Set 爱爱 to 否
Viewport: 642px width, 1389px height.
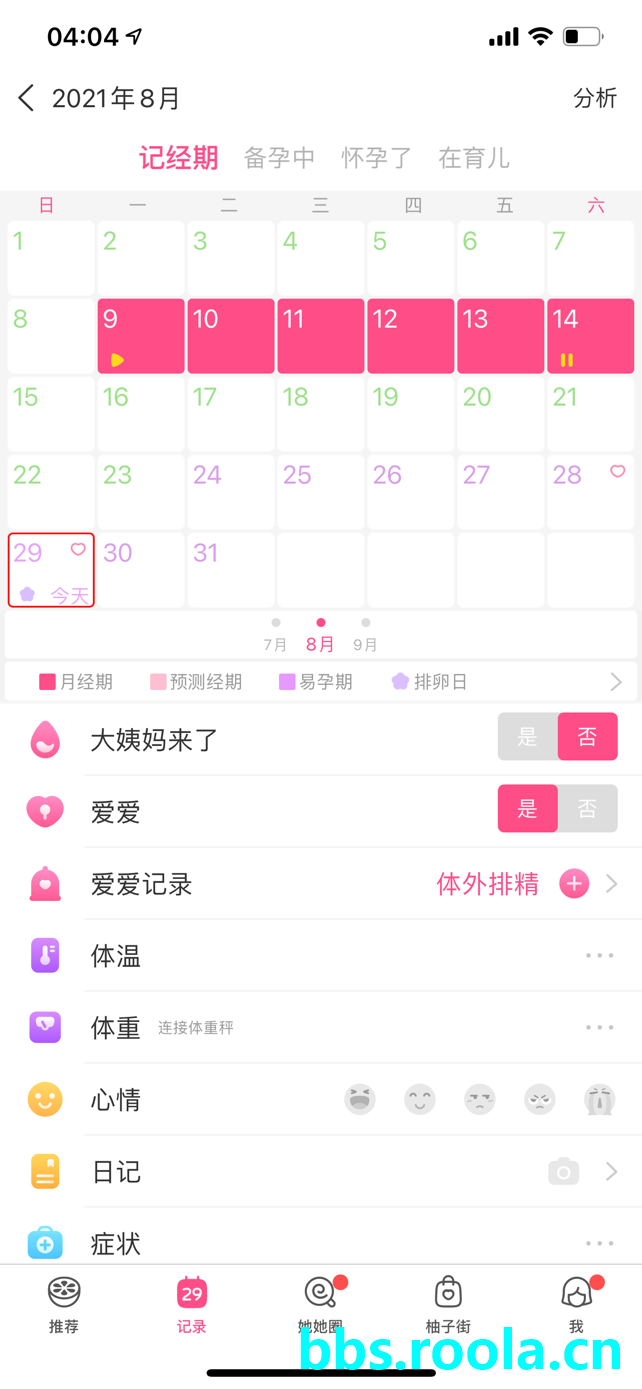[x=587, y=809]
